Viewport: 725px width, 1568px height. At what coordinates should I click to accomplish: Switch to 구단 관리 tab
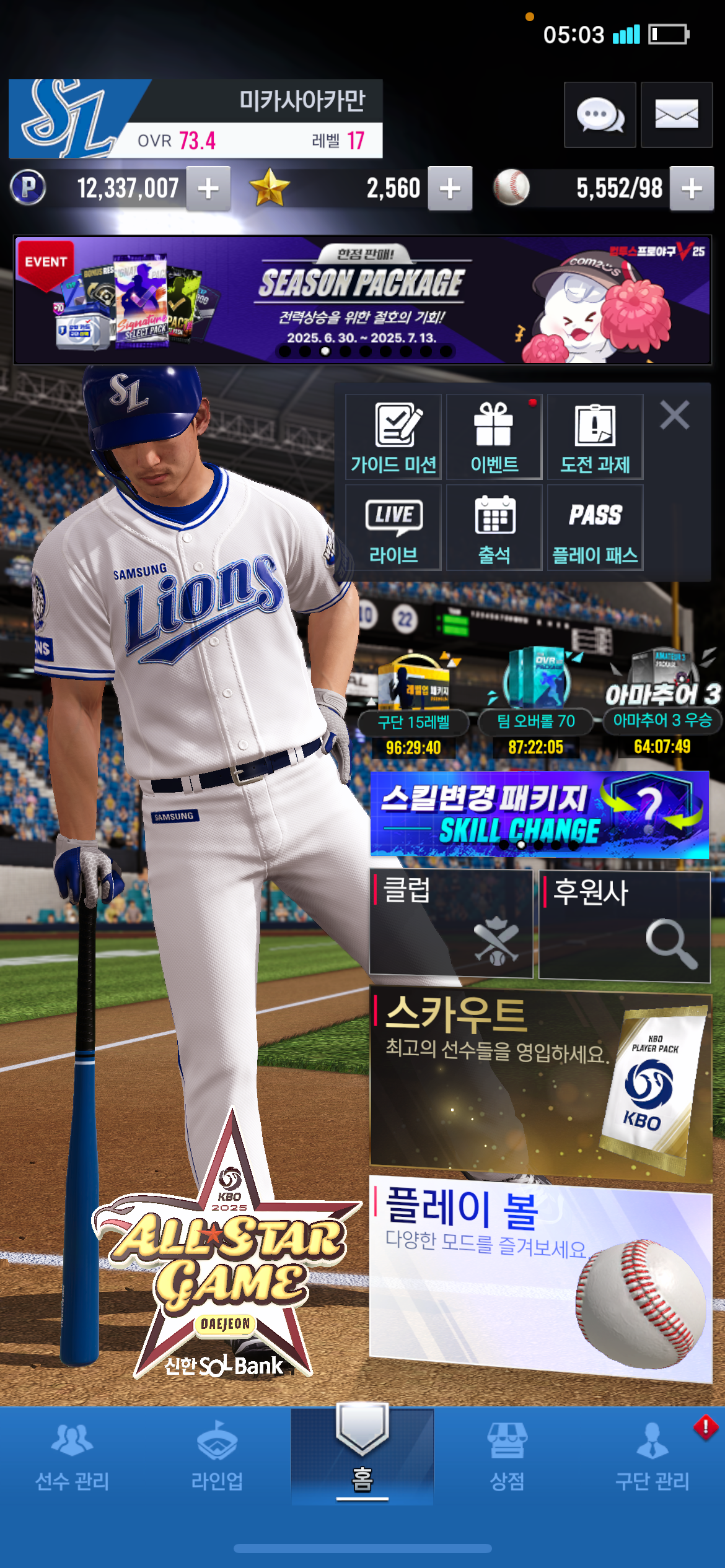point(652,1457)
